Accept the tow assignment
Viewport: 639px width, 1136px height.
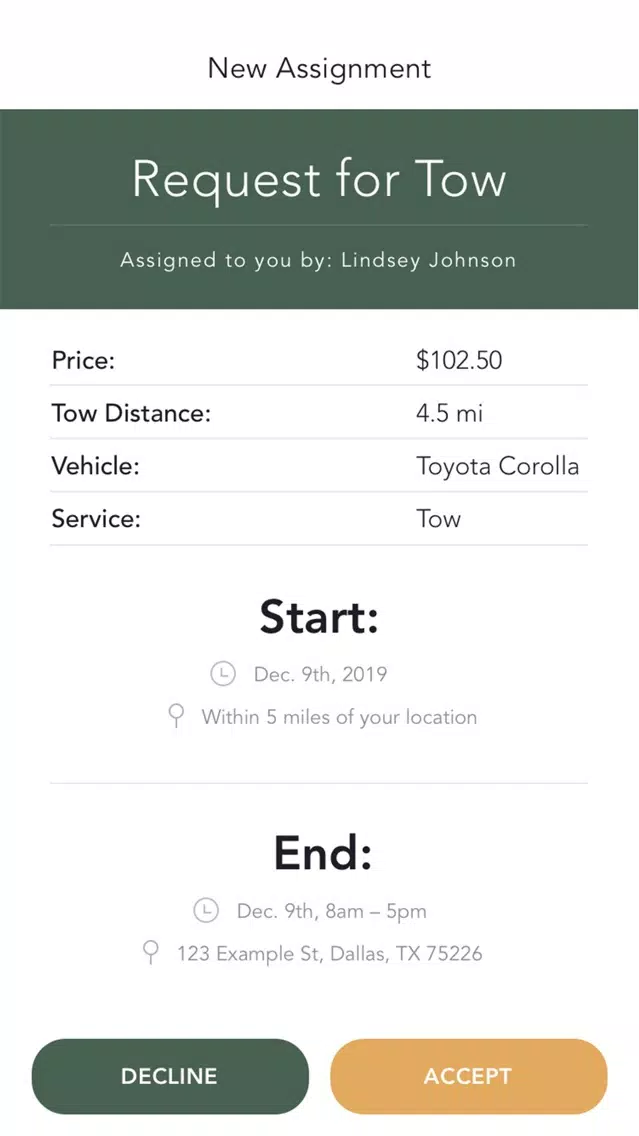point(468,1076)
